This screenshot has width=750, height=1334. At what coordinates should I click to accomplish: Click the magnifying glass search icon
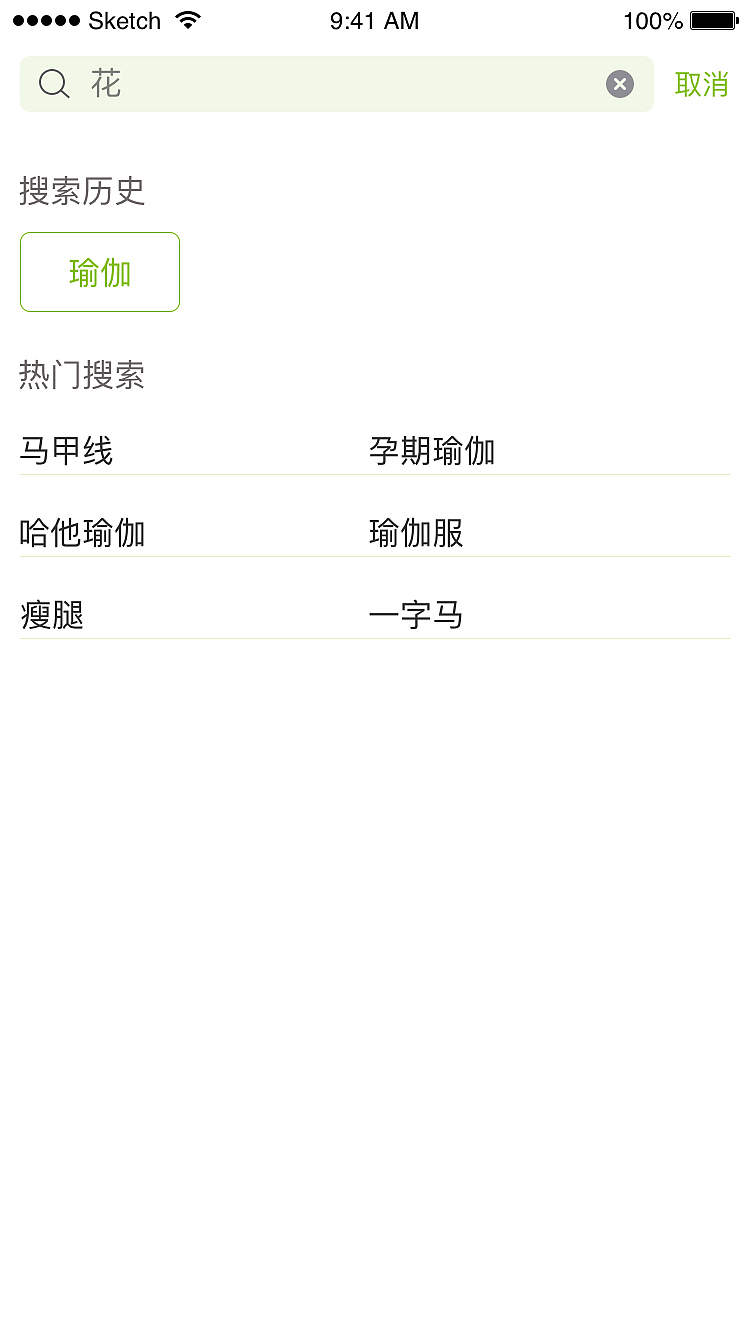[54, 84]
